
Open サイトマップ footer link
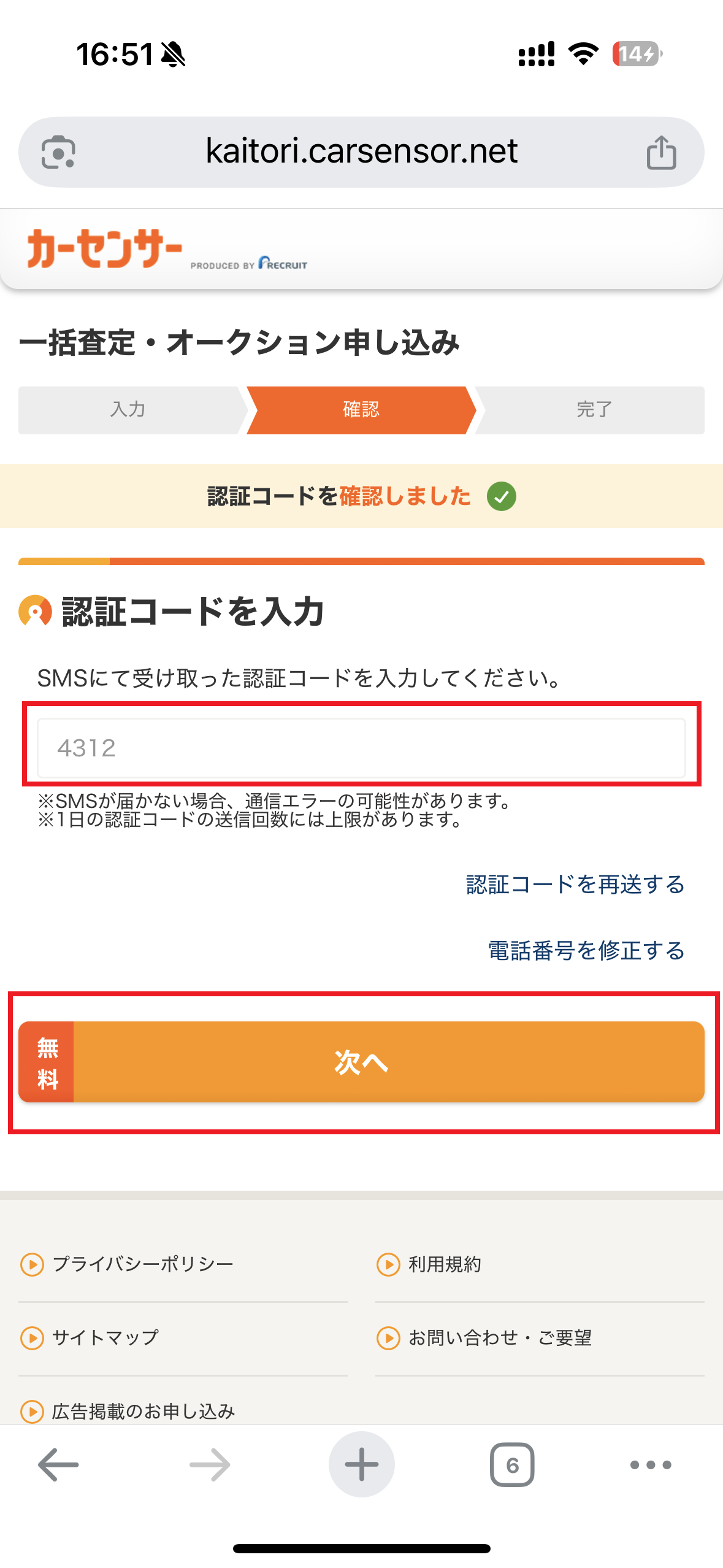pyautogui.click(x=105, y=1337)
